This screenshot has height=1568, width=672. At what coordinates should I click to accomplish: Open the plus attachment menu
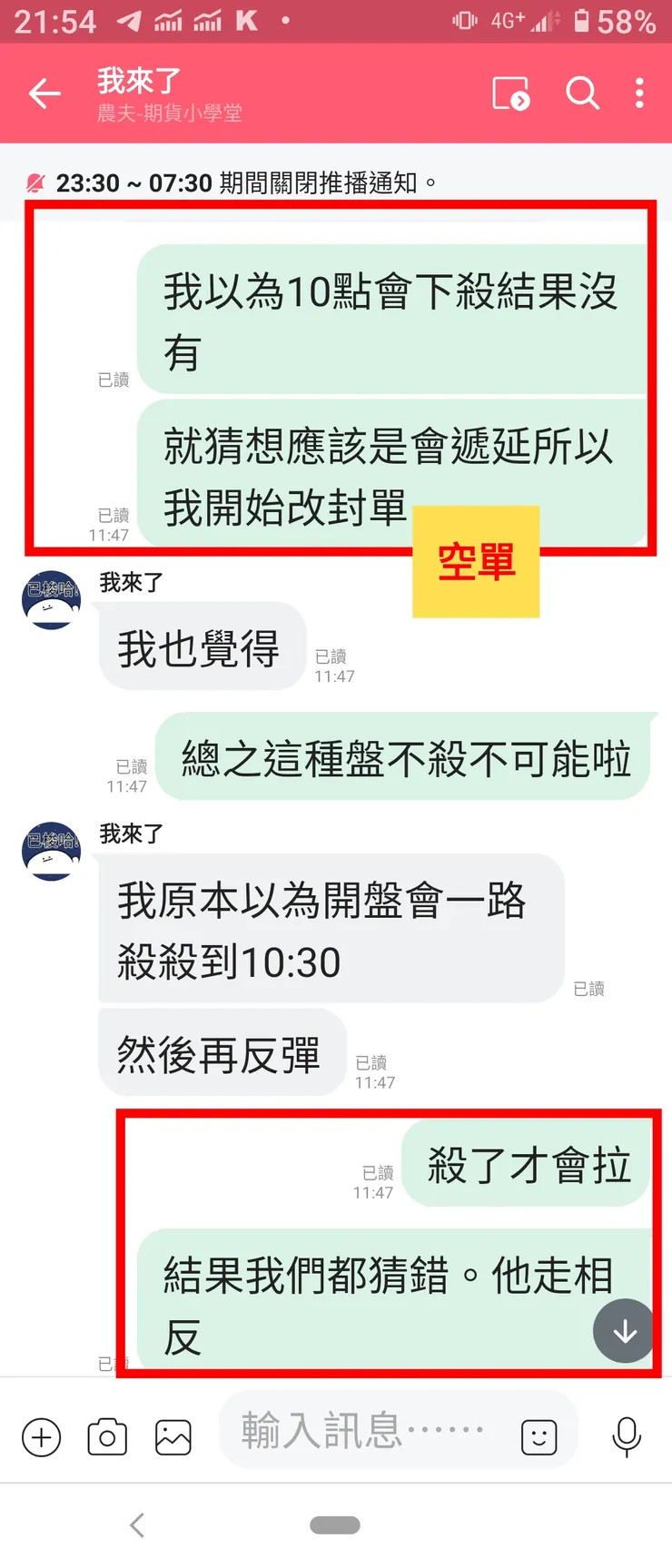[x=40, y=1437]
